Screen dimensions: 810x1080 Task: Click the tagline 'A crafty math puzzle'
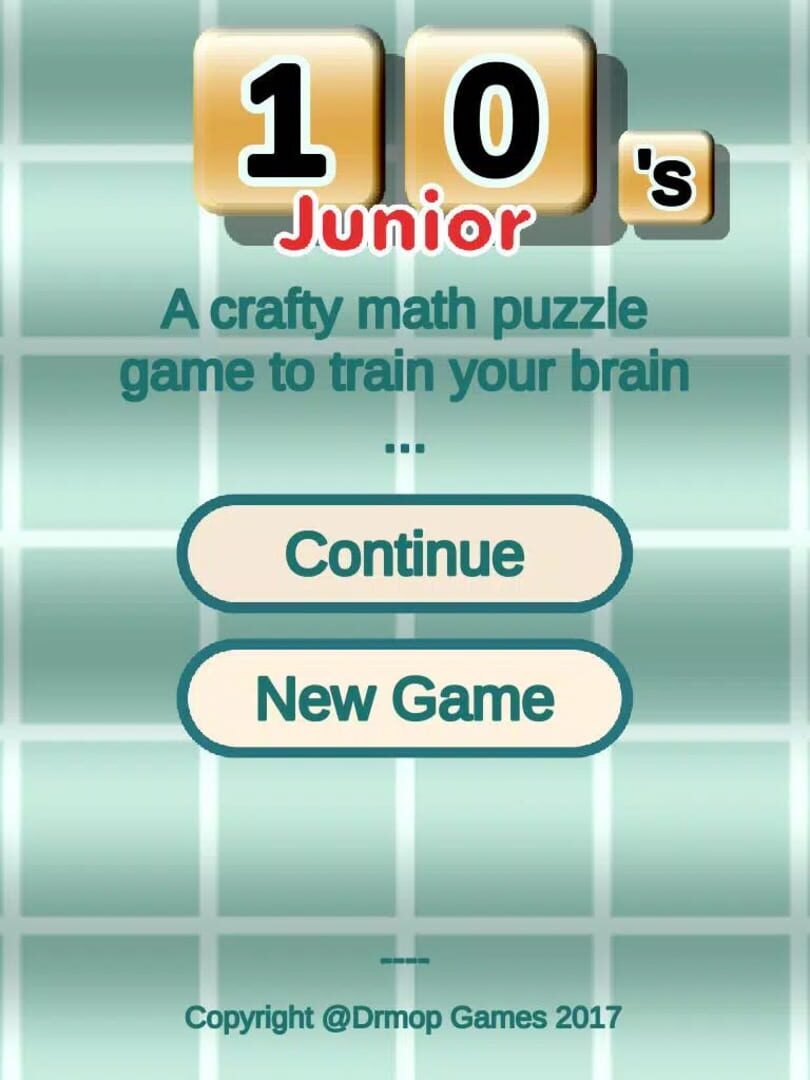(x=405, y=310)
